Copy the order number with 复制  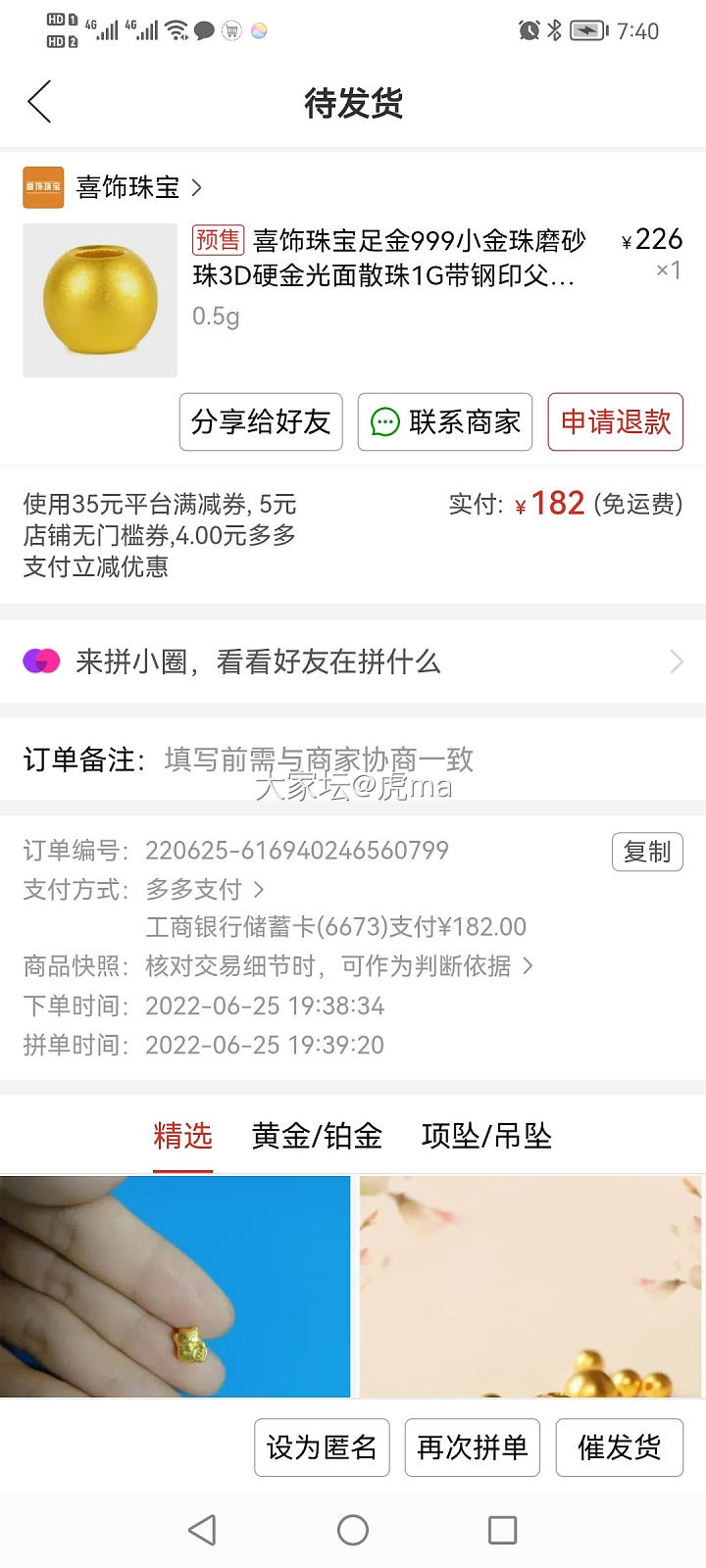tap(647, 852)
